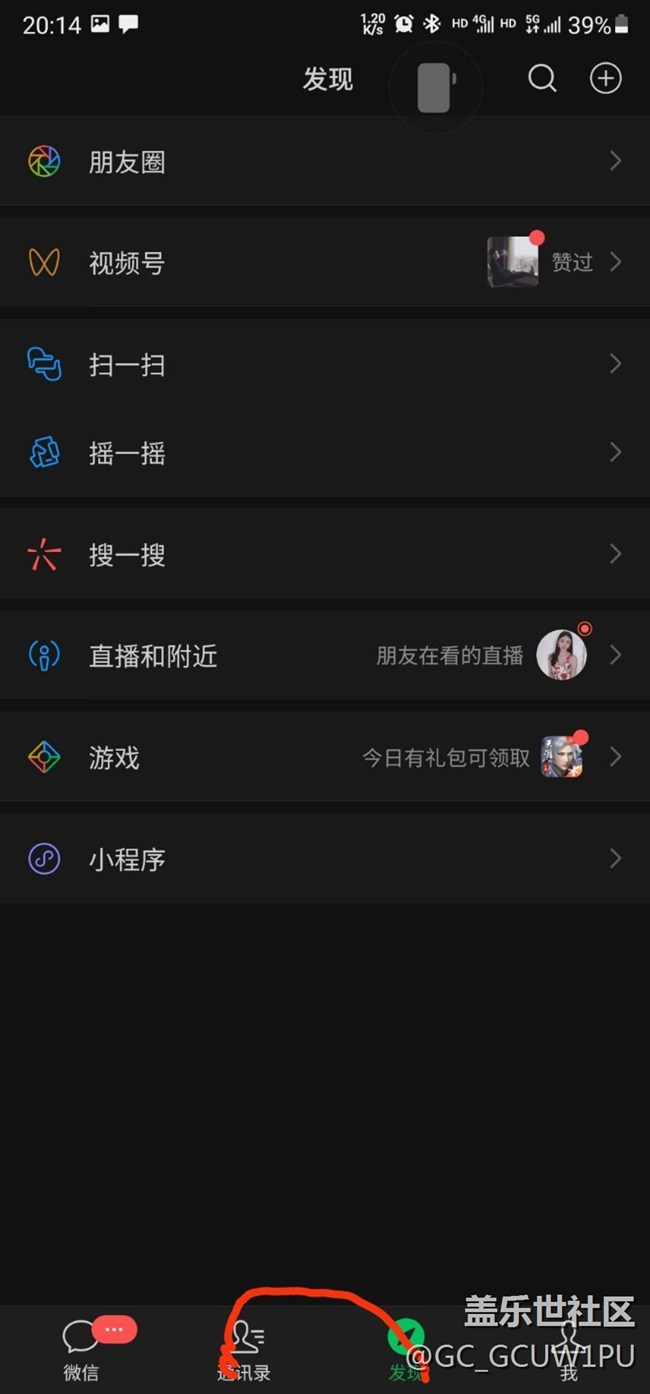Image resolution: width=650 pixels, height=1394 pixels.
Task: Open 朋友圈 Moments
Action: 325,162
